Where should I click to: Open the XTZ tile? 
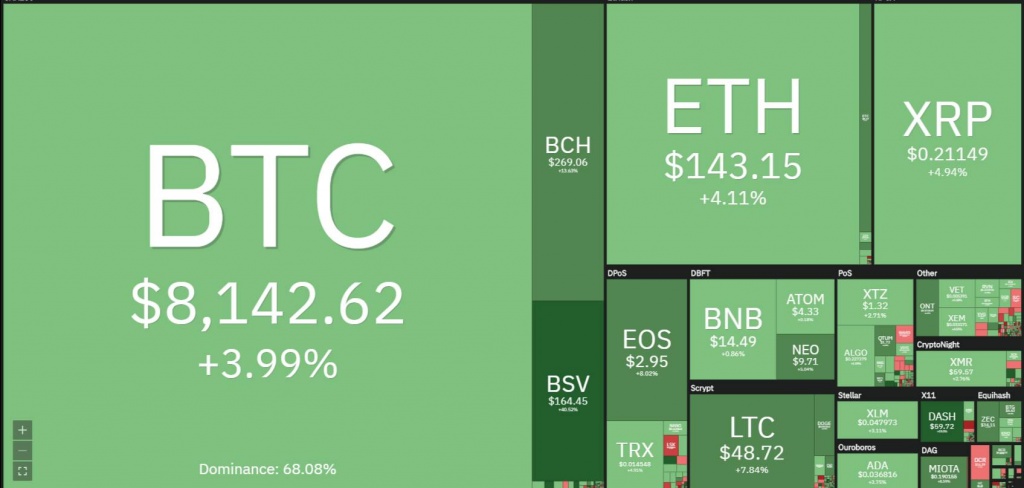pos(875,300)
